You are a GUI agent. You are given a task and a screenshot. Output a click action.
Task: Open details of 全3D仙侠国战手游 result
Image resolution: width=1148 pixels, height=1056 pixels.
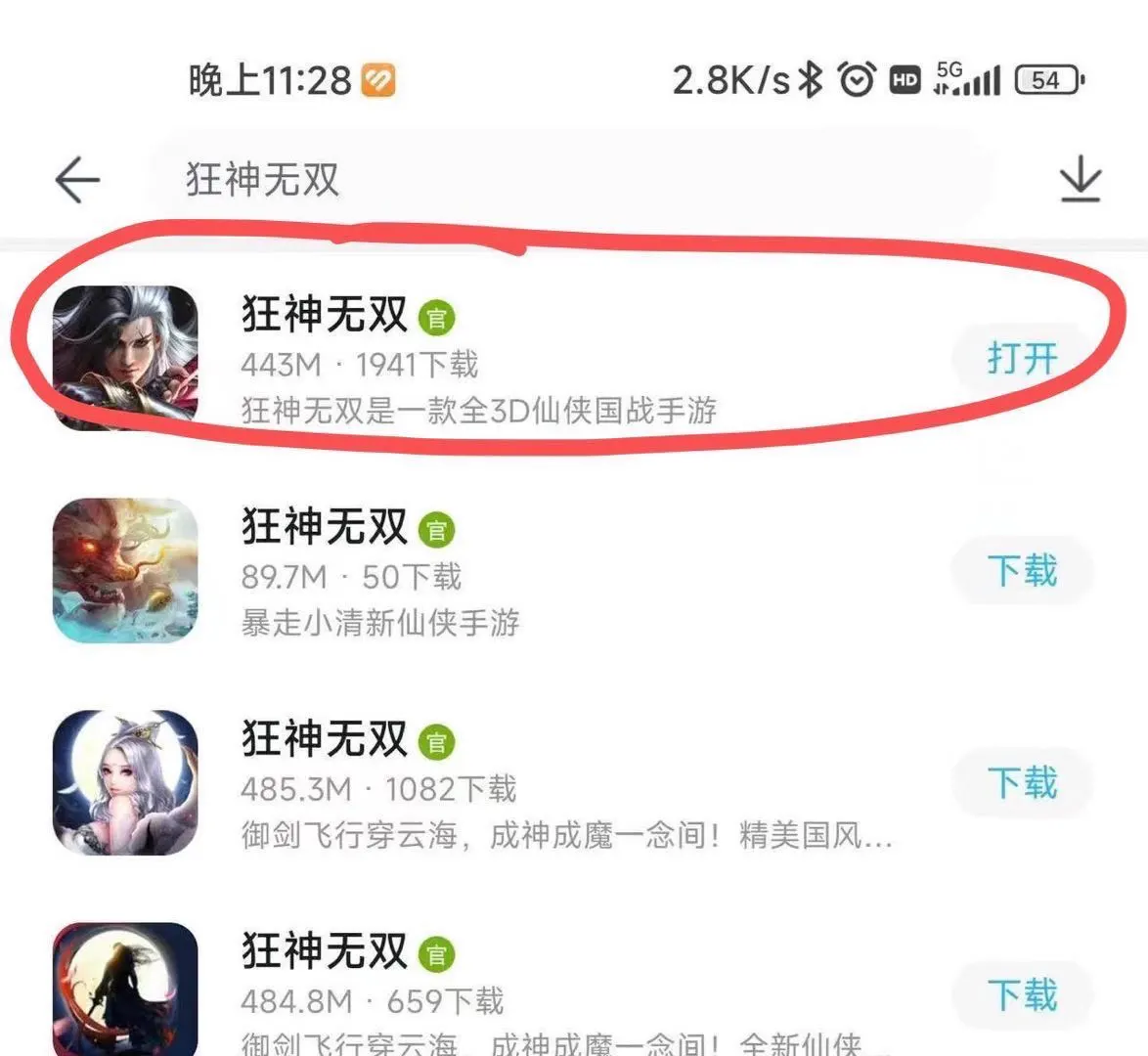click(479, 360)
